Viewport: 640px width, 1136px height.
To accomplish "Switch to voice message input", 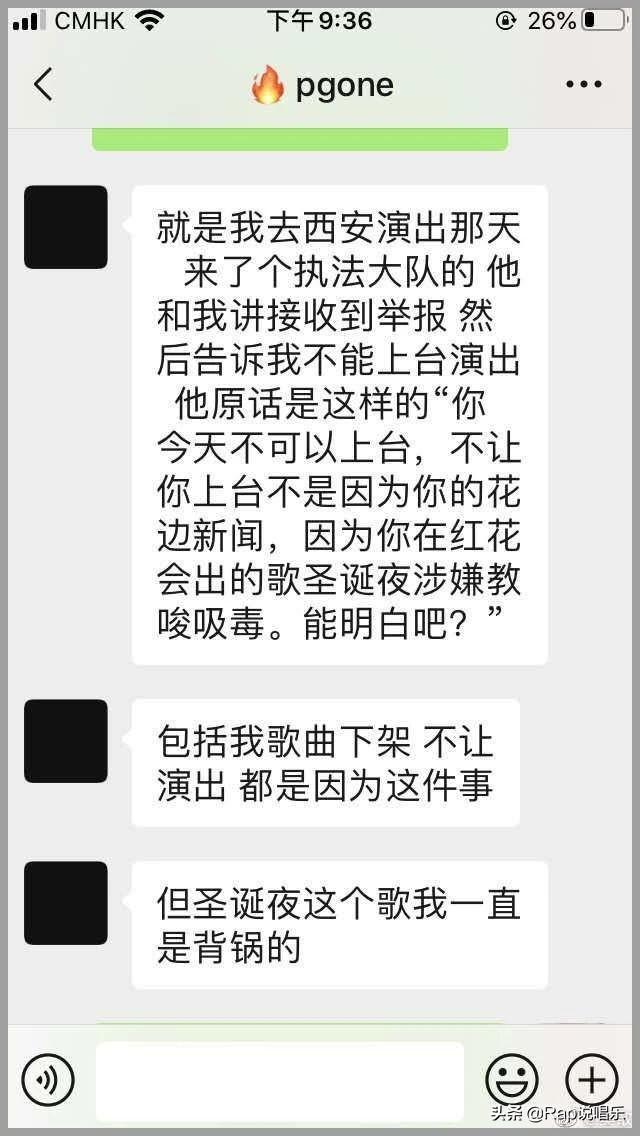I will (x=47, y=1080).
